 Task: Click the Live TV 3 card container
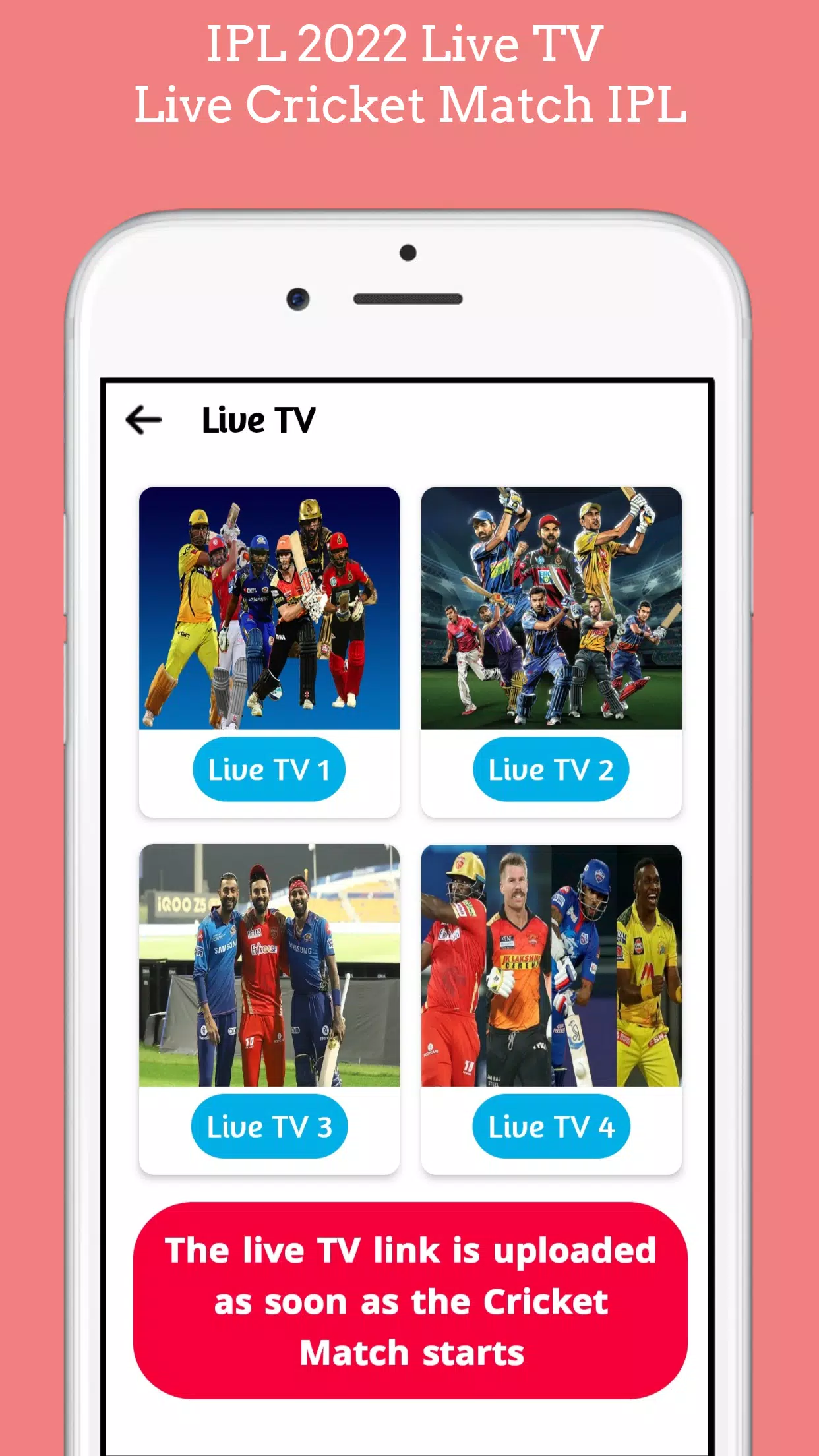coord(269,1009)
